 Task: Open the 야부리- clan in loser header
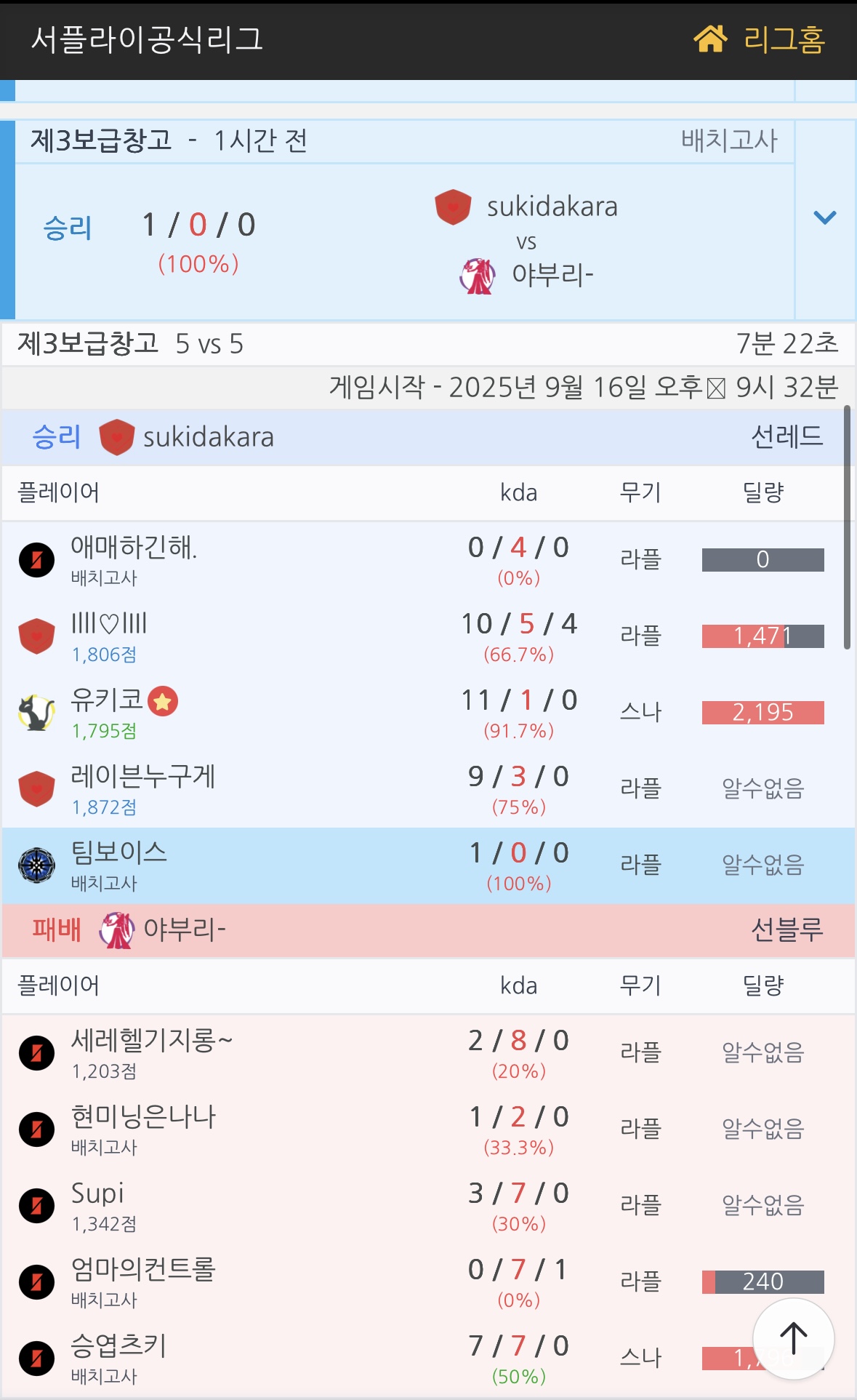pyautogui.click(x=183, y=929)
